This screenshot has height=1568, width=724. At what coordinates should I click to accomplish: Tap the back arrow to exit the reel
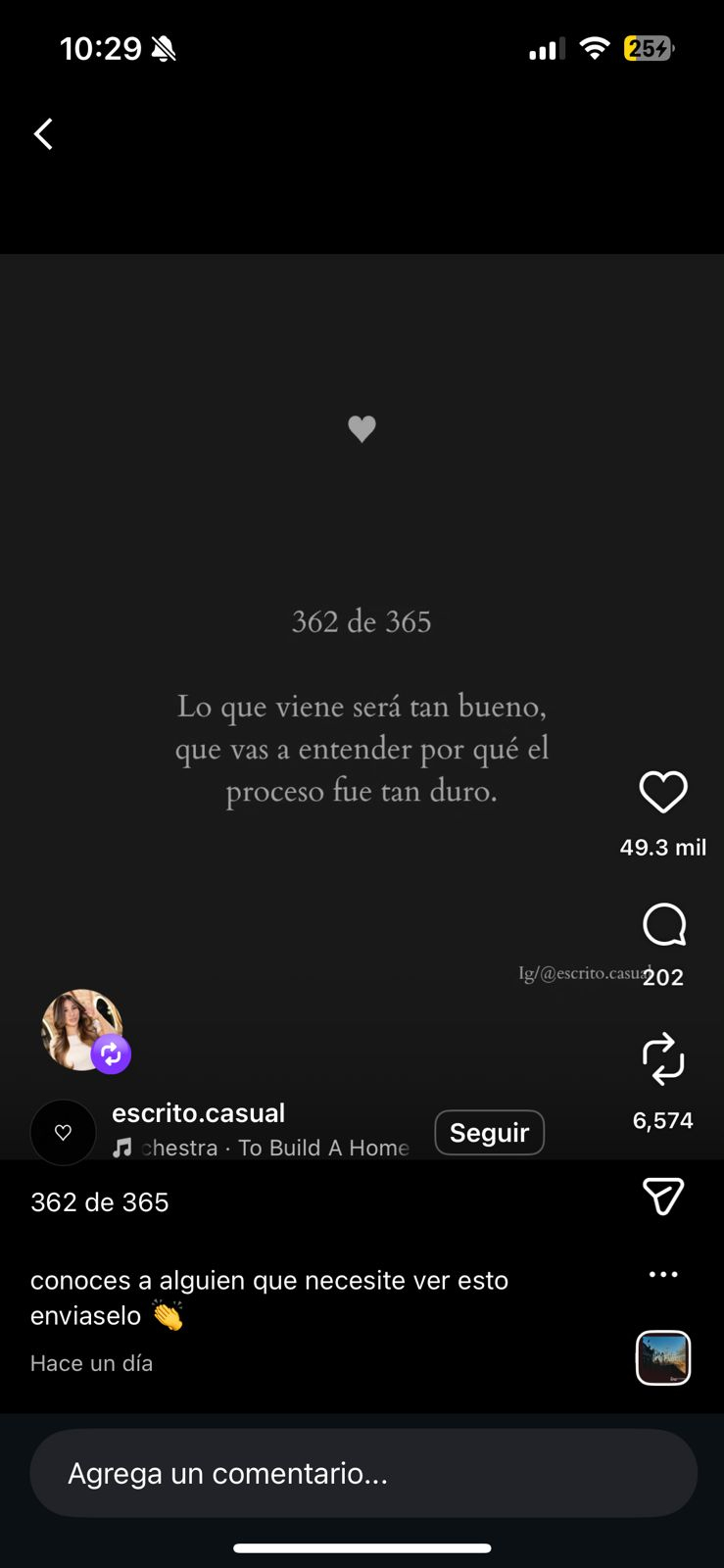pos(43,133)
